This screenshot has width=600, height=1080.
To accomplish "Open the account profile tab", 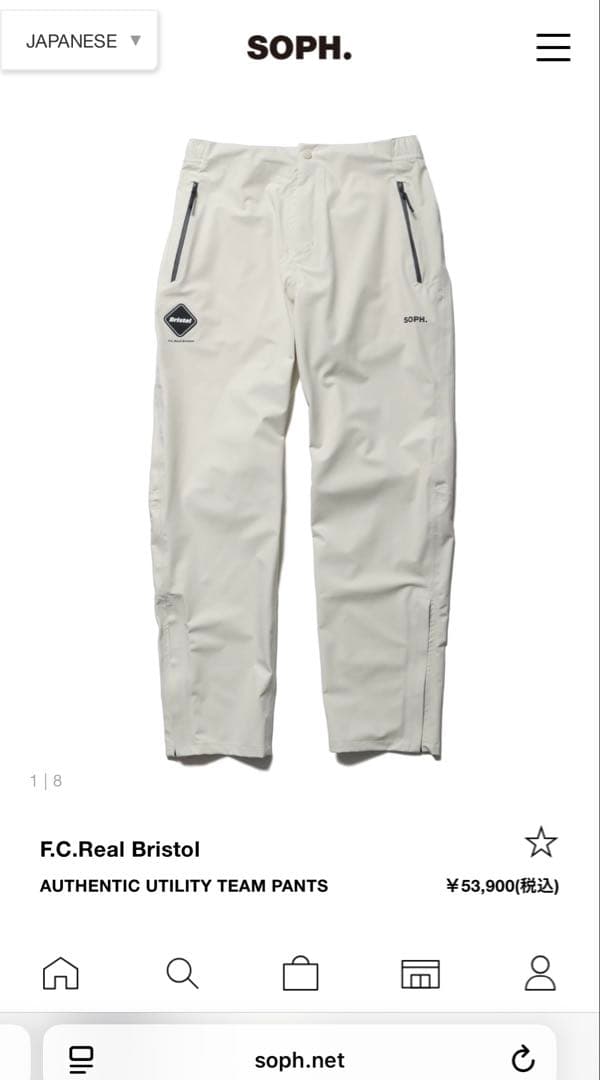I will coord(540,972).
